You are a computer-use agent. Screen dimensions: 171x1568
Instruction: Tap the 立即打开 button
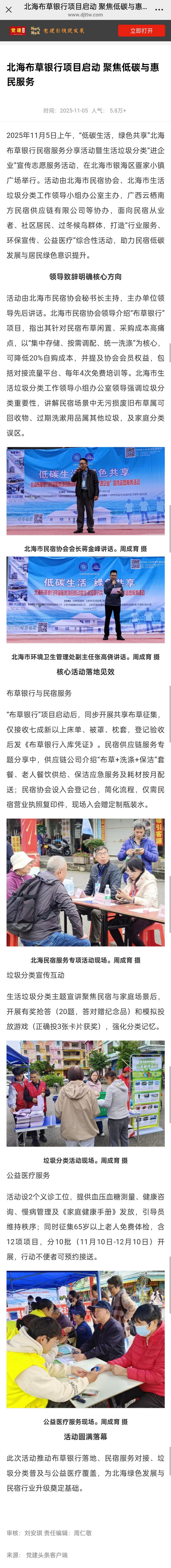(x=141, y=31)
